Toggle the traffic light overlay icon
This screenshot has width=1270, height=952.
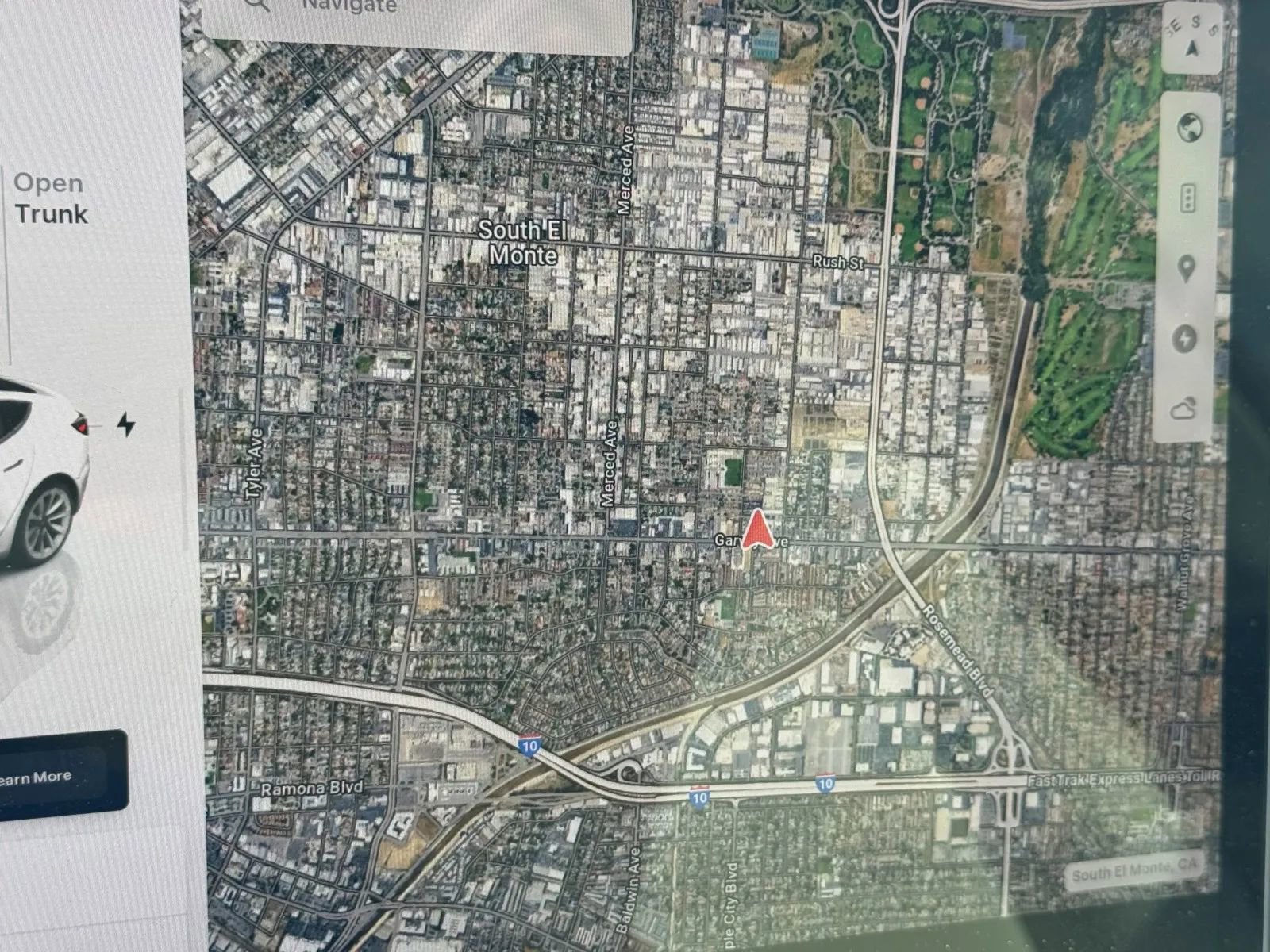point(1188,198)
